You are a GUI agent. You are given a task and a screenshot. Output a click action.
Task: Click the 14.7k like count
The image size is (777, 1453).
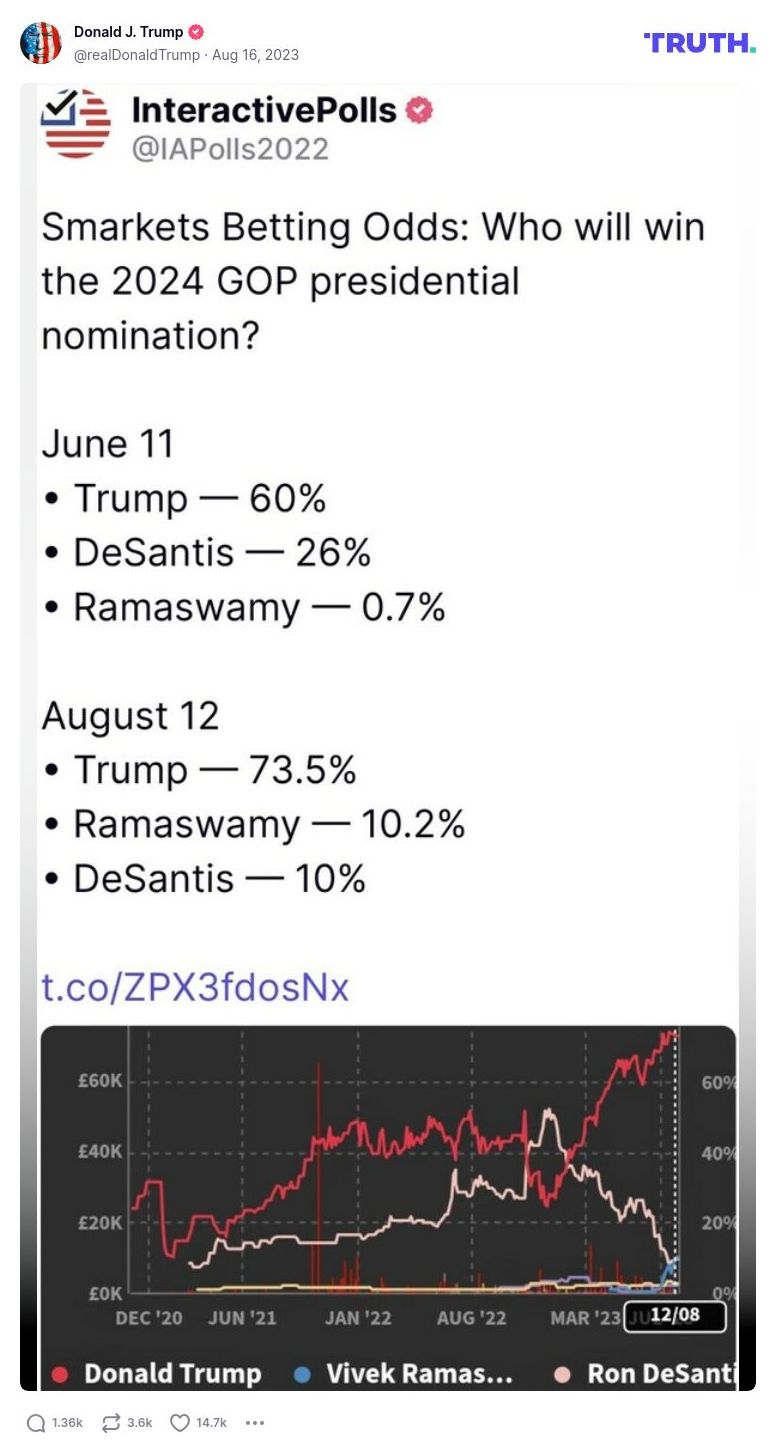(213, 1422)
